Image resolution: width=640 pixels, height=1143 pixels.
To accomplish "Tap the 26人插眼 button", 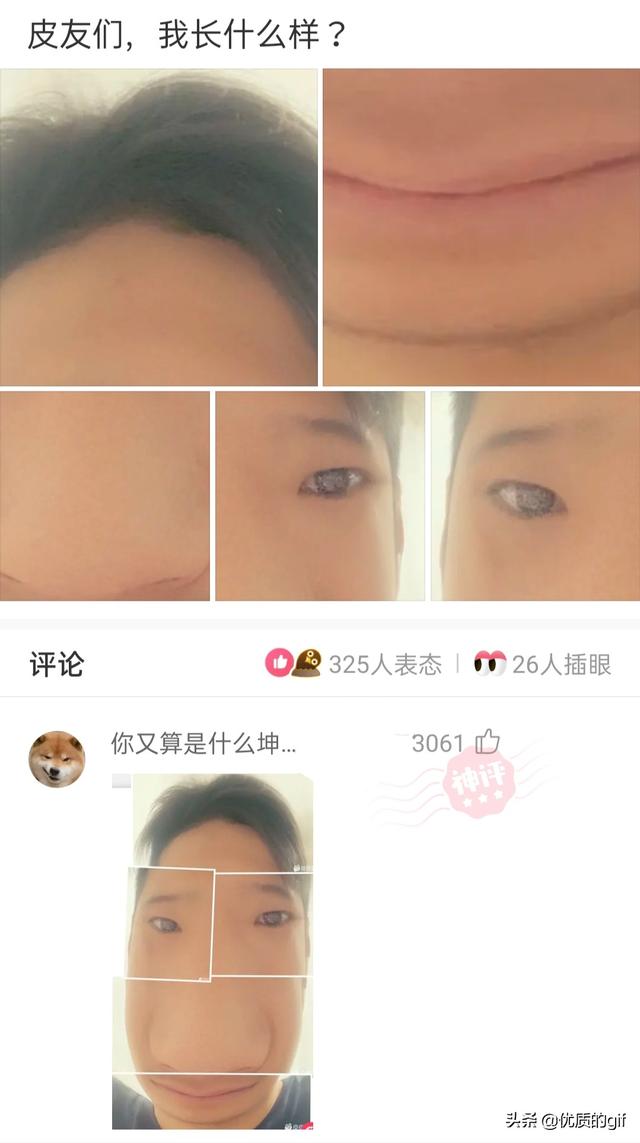I will (542, 663).
